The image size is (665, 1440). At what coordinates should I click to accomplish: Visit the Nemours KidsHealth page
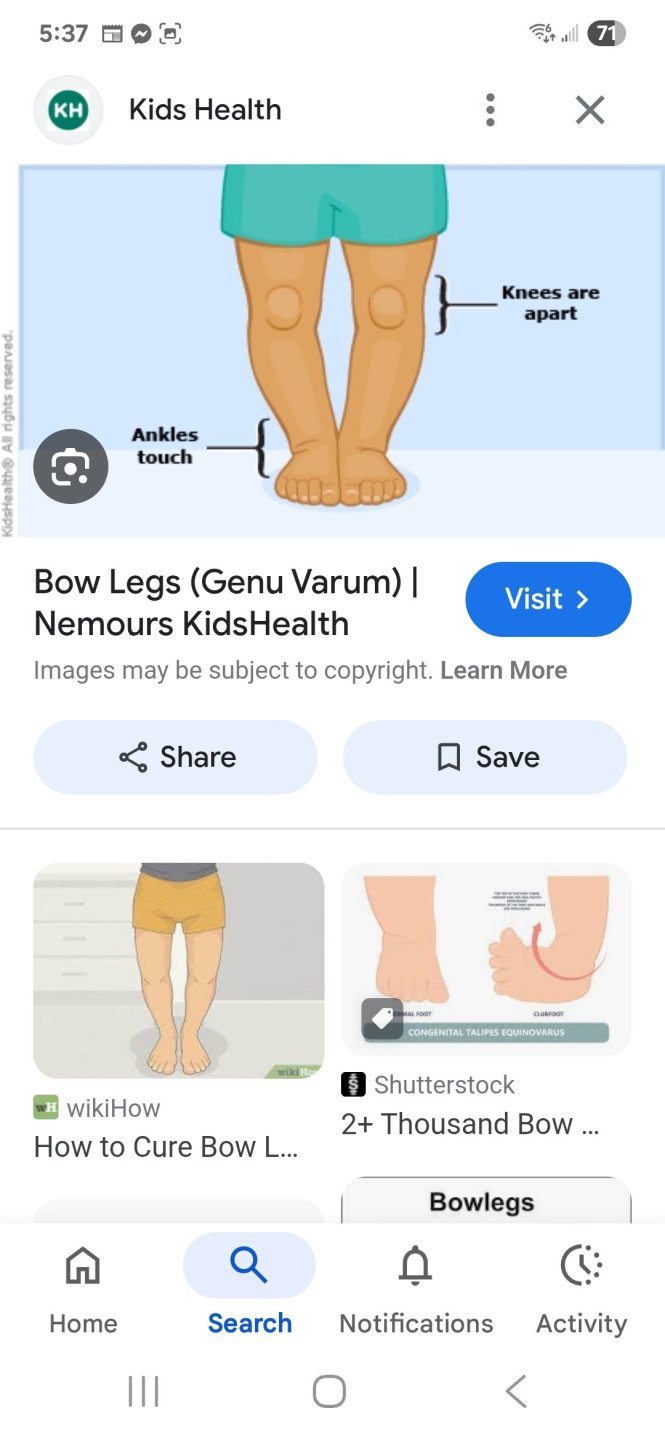pyautogui.click(x=548, y=599)
